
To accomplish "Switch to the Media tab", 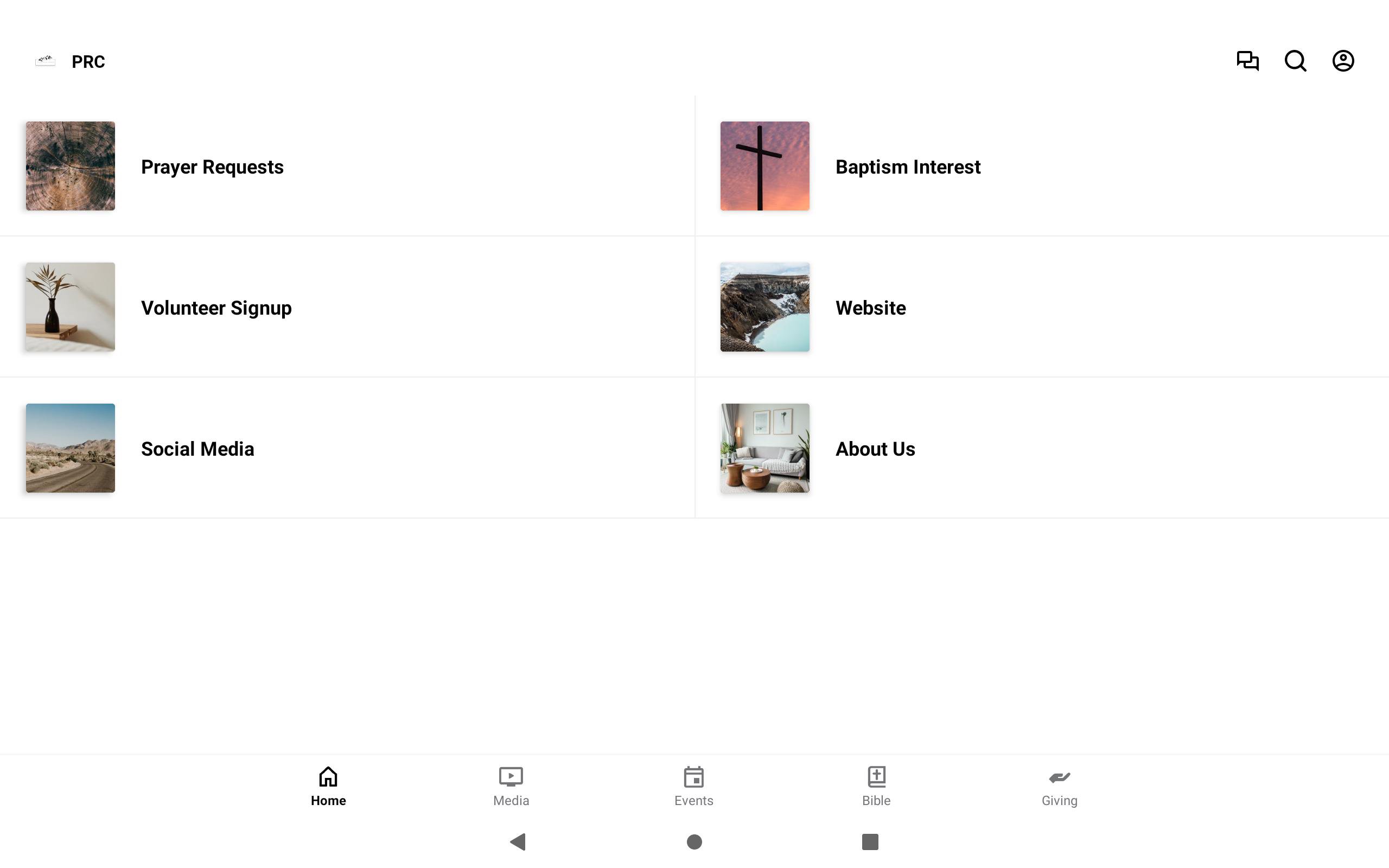I will pos(511,786).
